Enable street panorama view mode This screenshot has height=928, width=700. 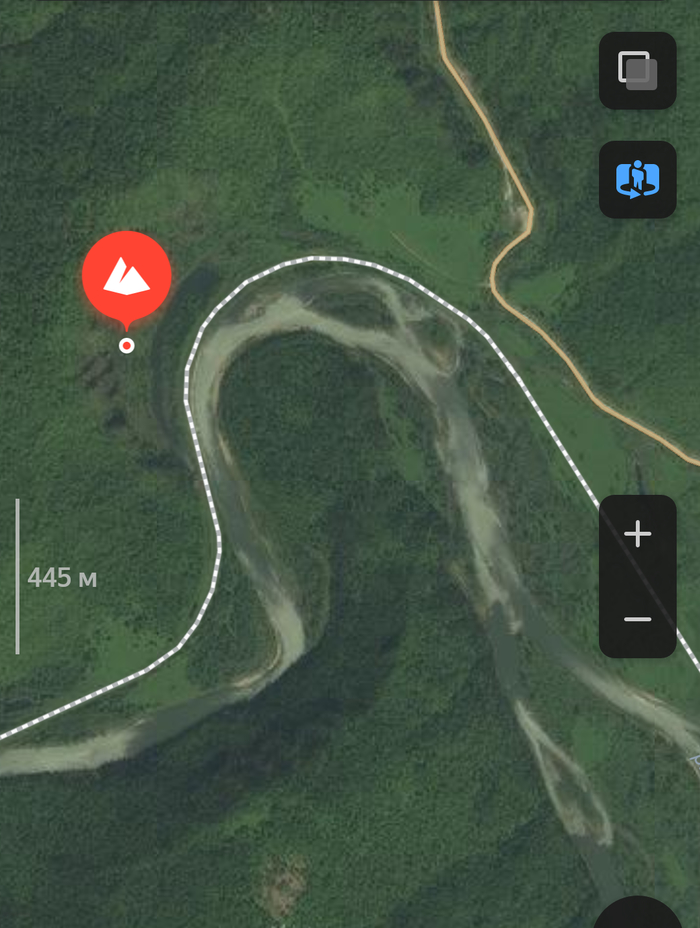click(637, 180)
